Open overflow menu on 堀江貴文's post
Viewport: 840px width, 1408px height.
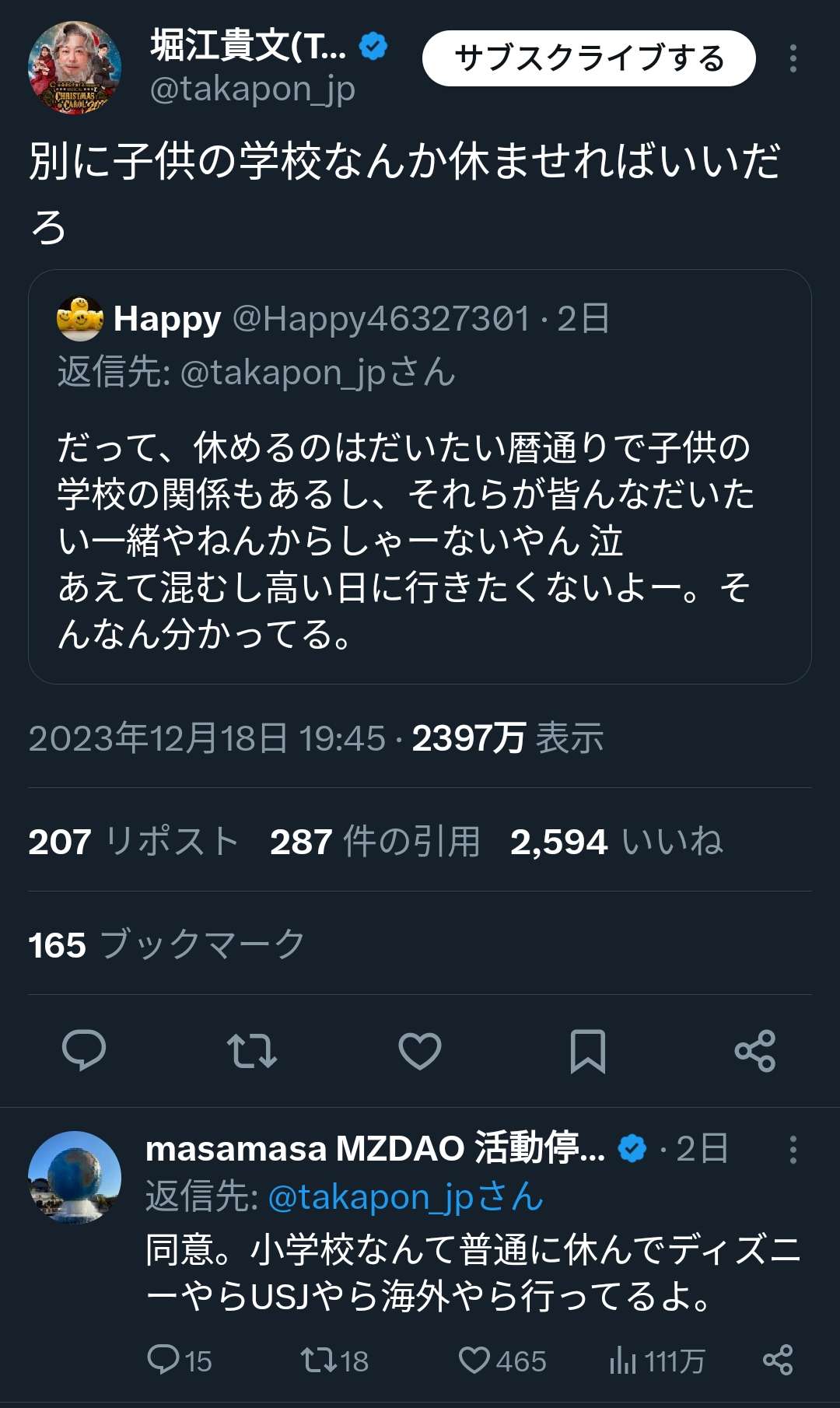pyautogui.click(x=793, y=58)
